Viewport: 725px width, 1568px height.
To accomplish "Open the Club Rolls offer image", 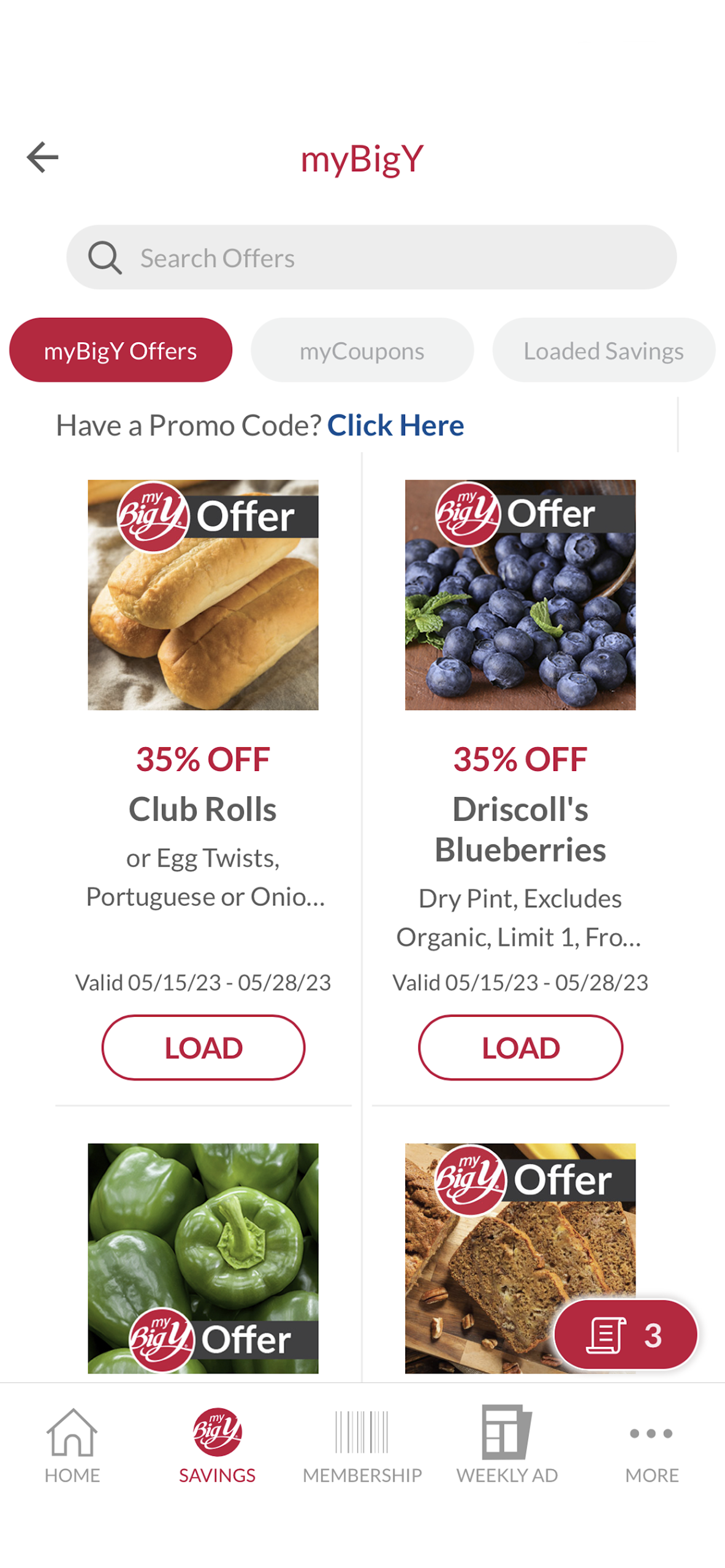I will coord(203,595).
